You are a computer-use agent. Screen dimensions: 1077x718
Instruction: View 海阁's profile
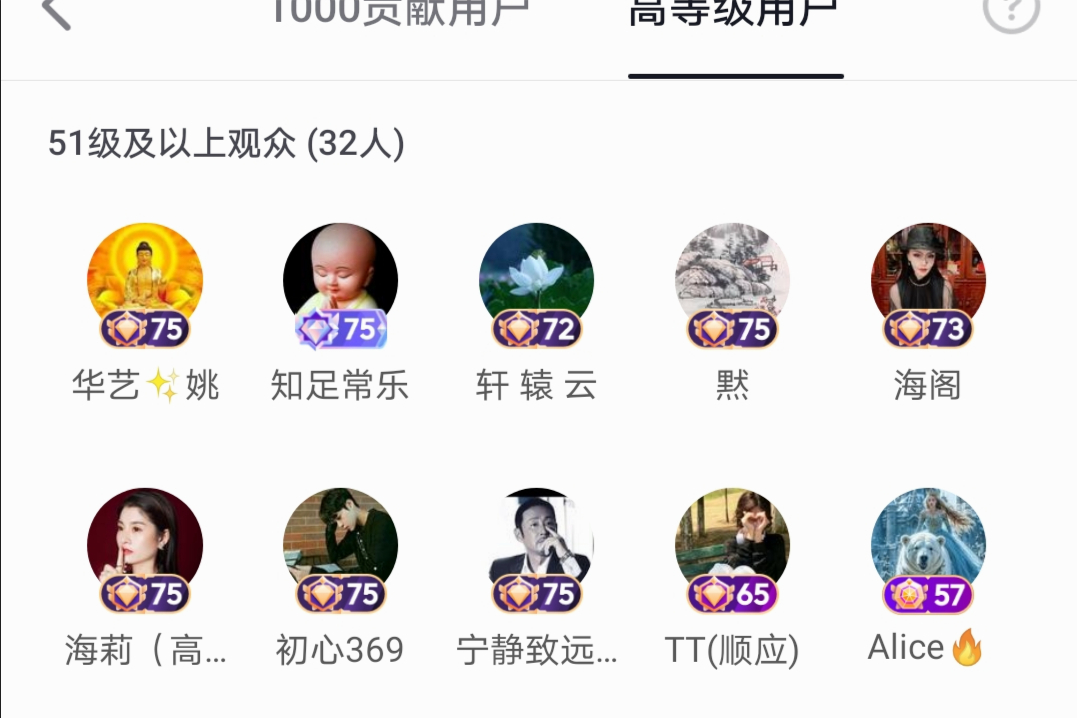click(928, 281)
